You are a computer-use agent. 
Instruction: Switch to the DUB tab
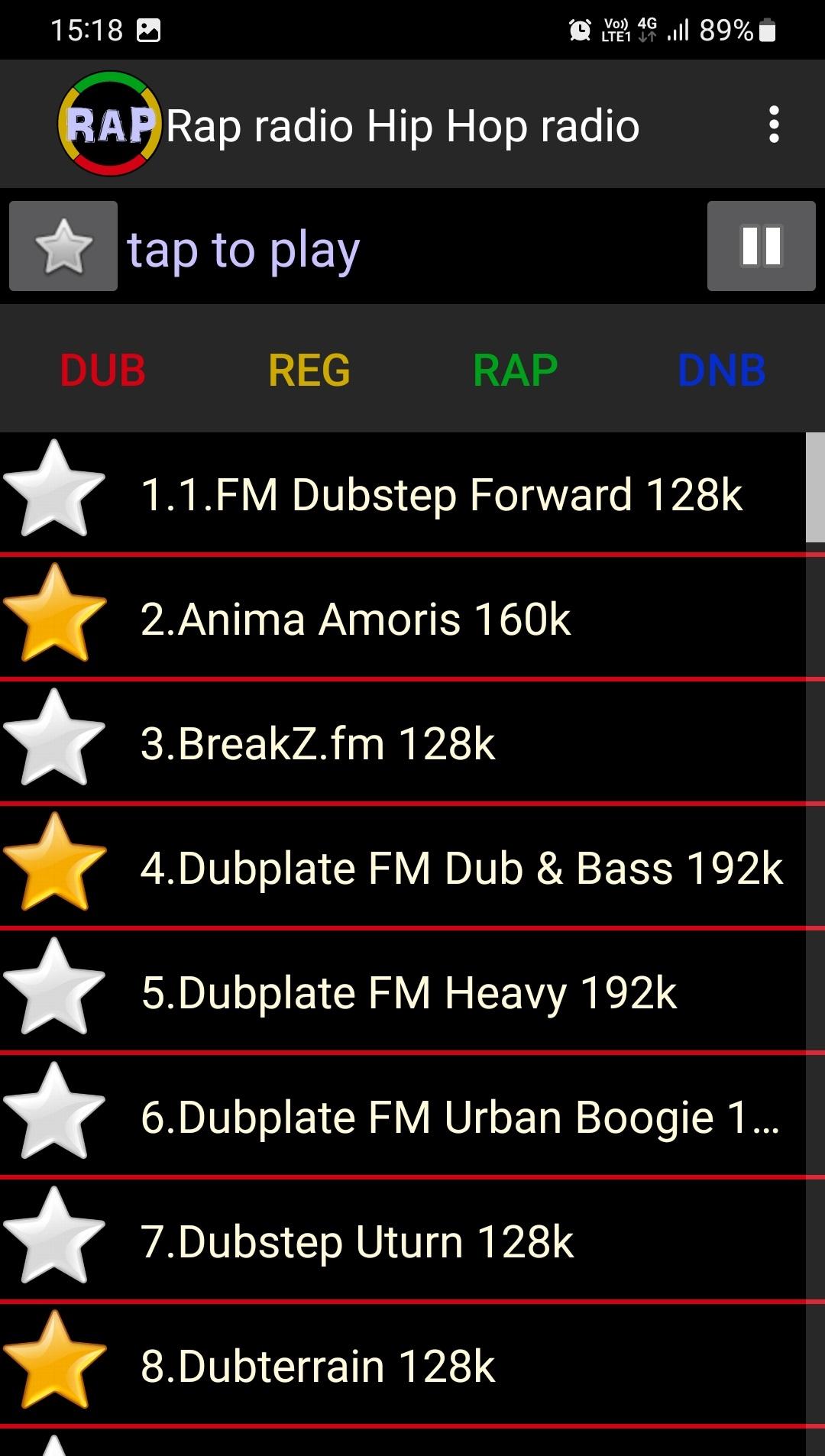pos(103,370)
